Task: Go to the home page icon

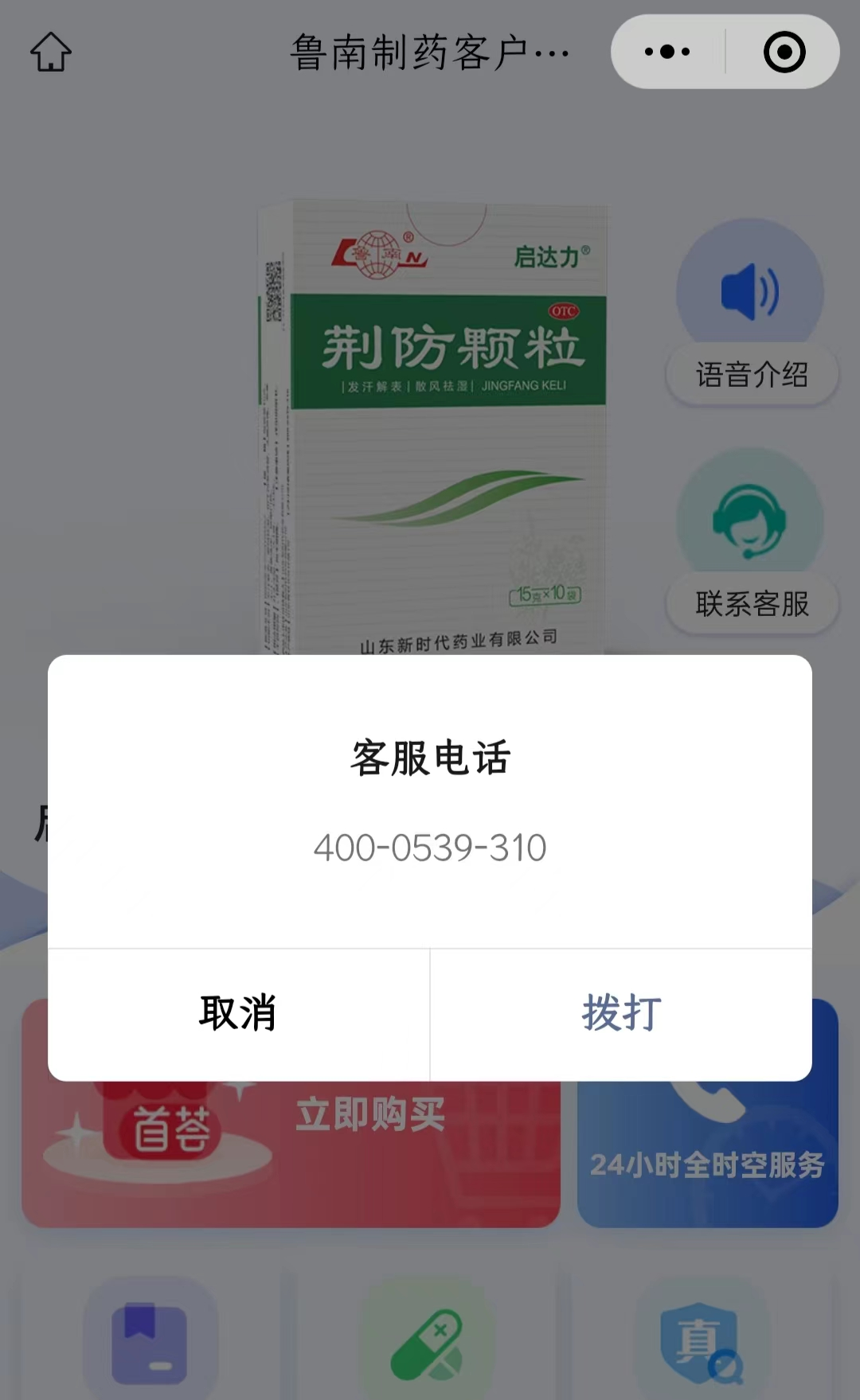Action: click(51, 53)
